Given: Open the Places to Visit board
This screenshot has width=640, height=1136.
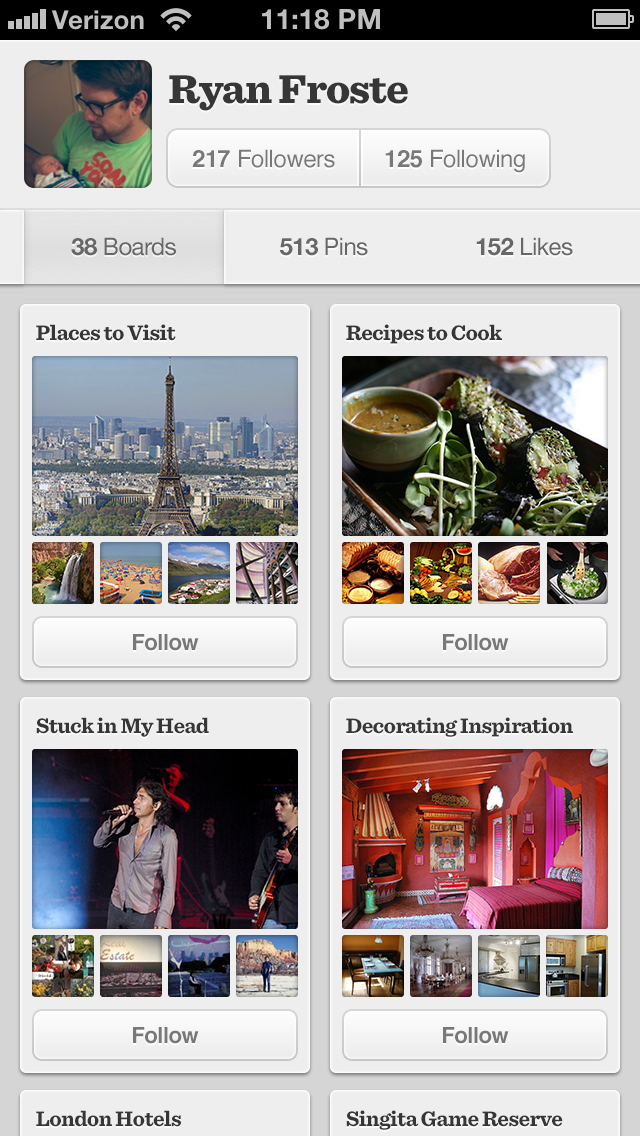Looking at the screenshot, I should point(165,446).
